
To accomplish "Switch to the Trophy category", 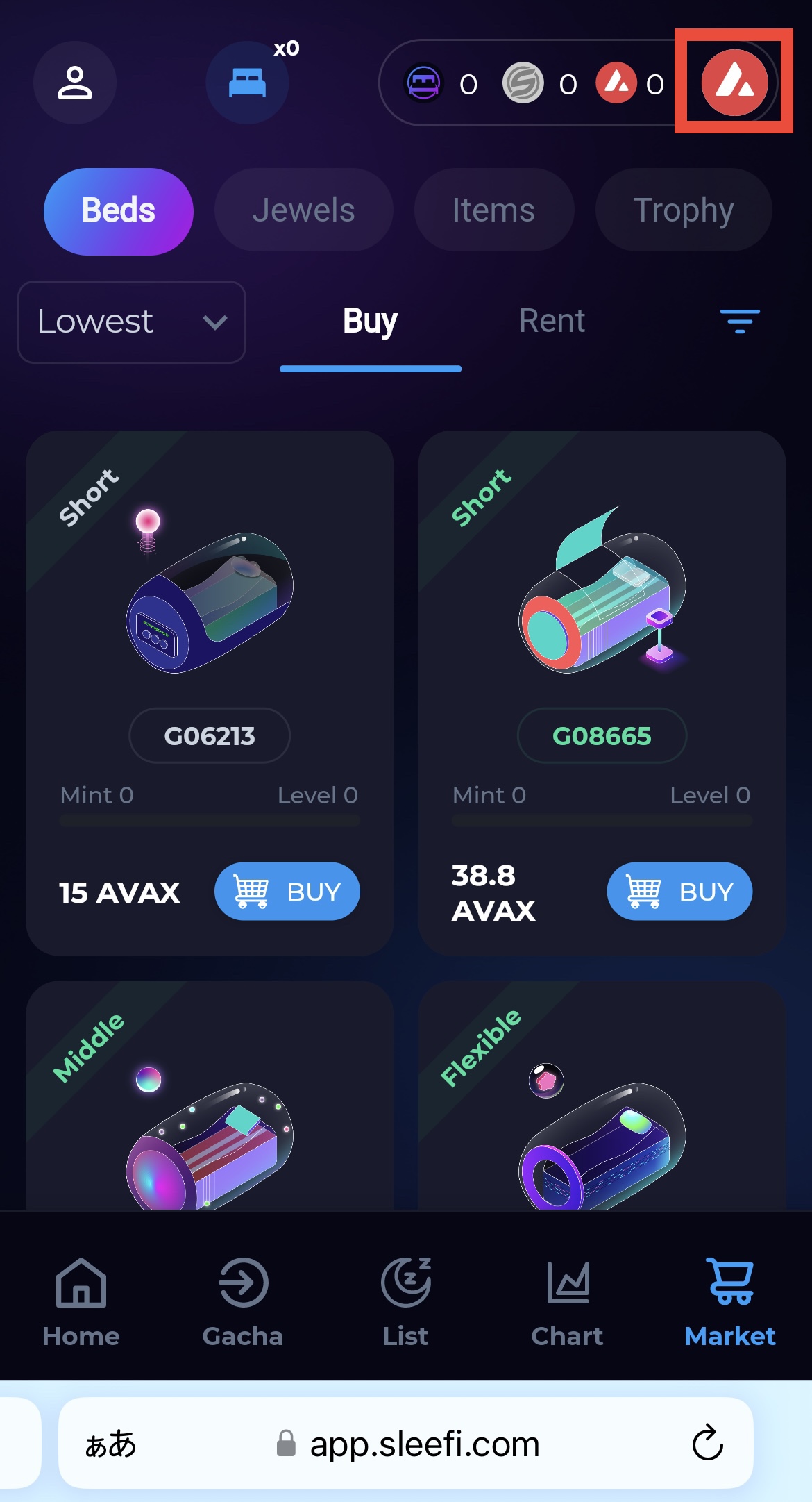I will pos(683,210).
